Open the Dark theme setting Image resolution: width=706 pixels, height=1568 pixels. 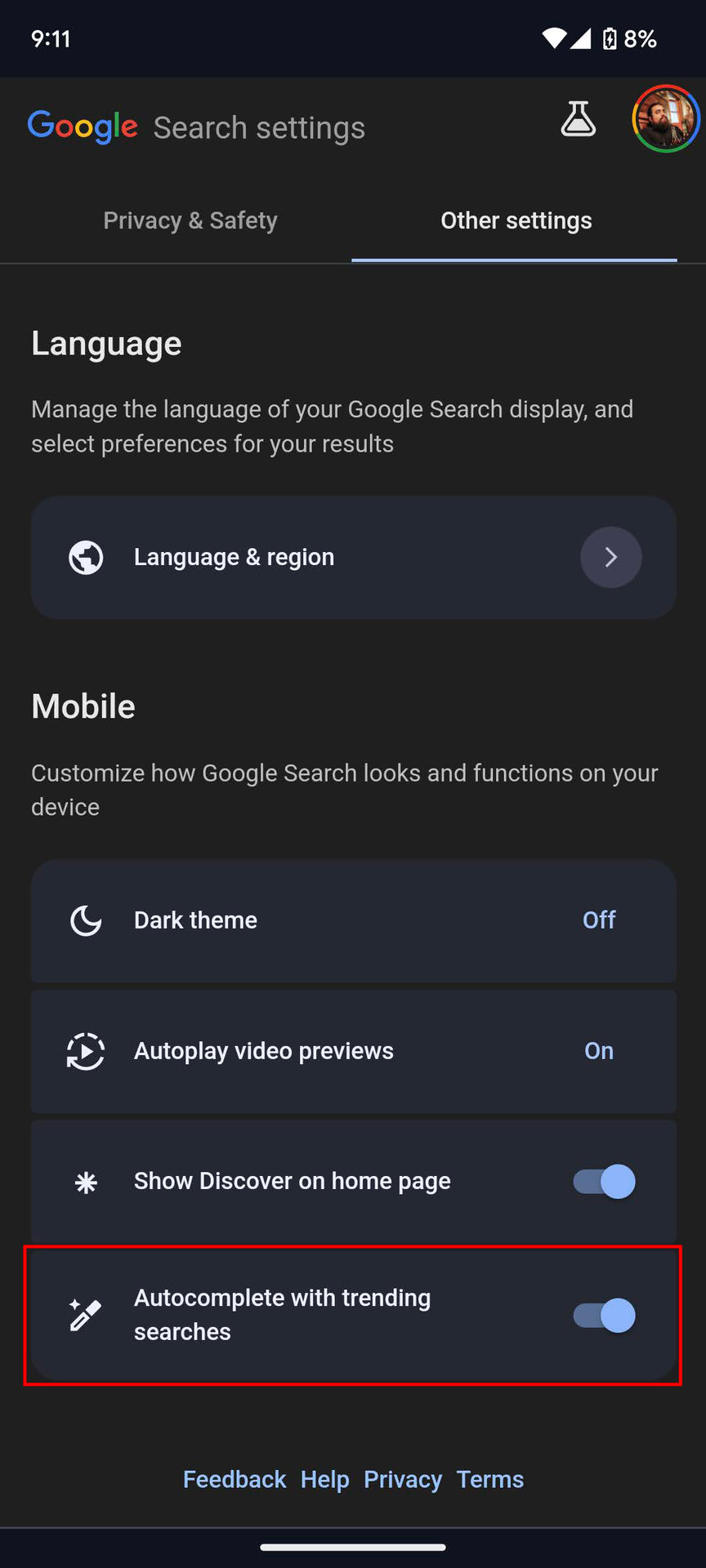coord(353,920)
